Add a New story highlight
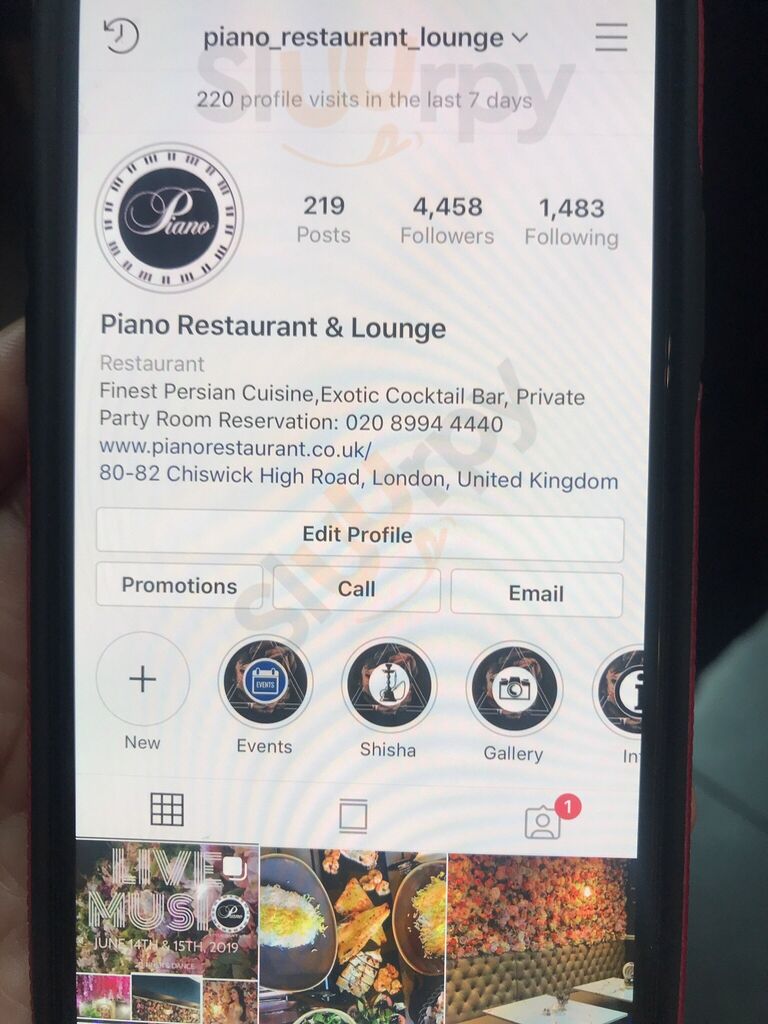 [143, 680]
